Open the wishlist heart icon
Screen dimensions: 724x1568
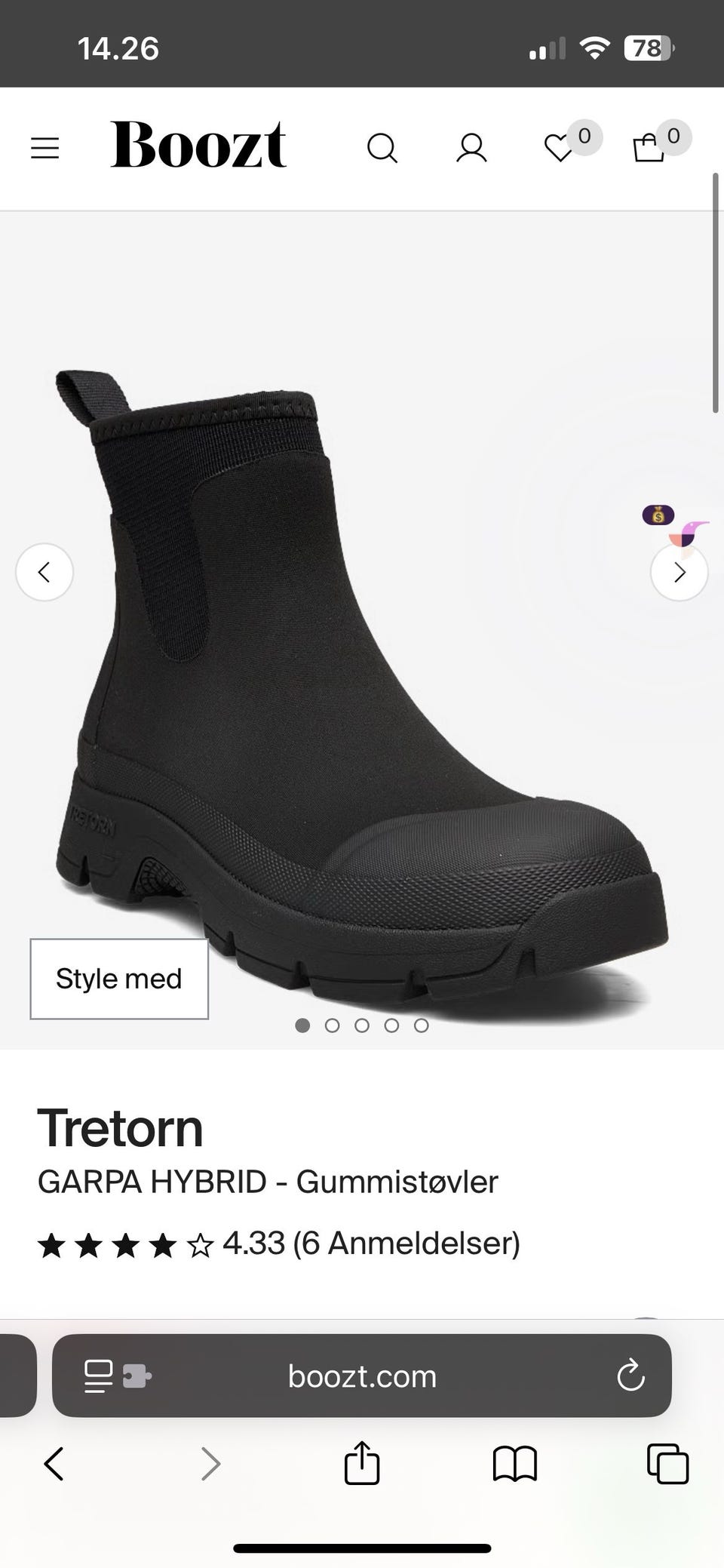pos(559,148)
